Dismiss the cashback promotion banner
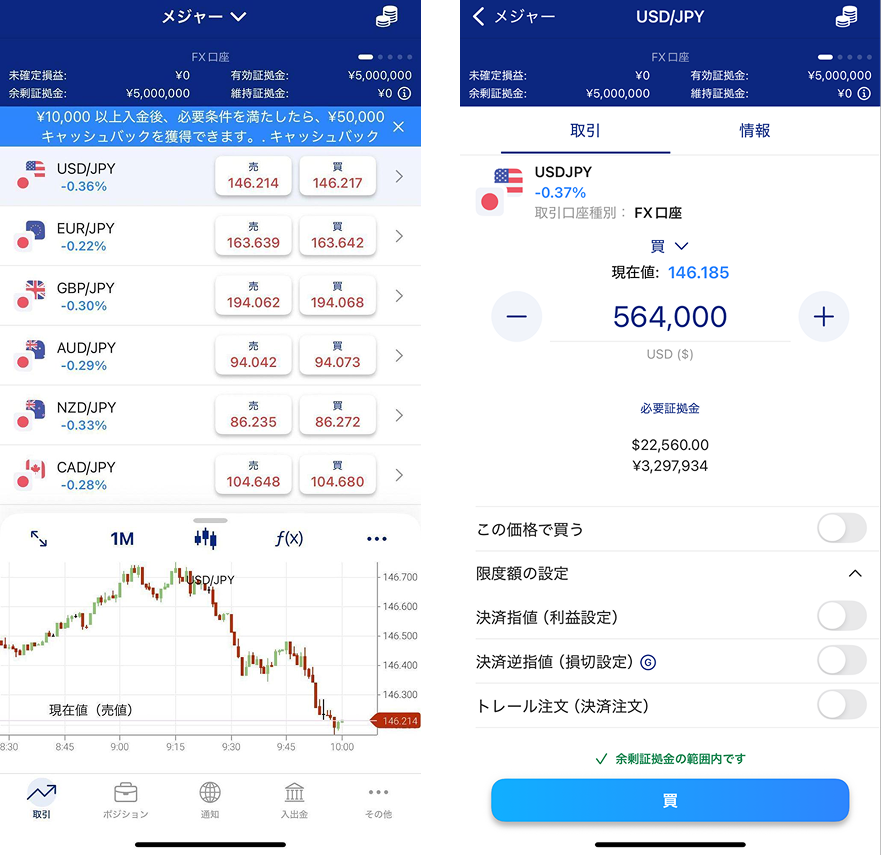The height and width of the screenshot is (855, 881). tap(398, 127)
